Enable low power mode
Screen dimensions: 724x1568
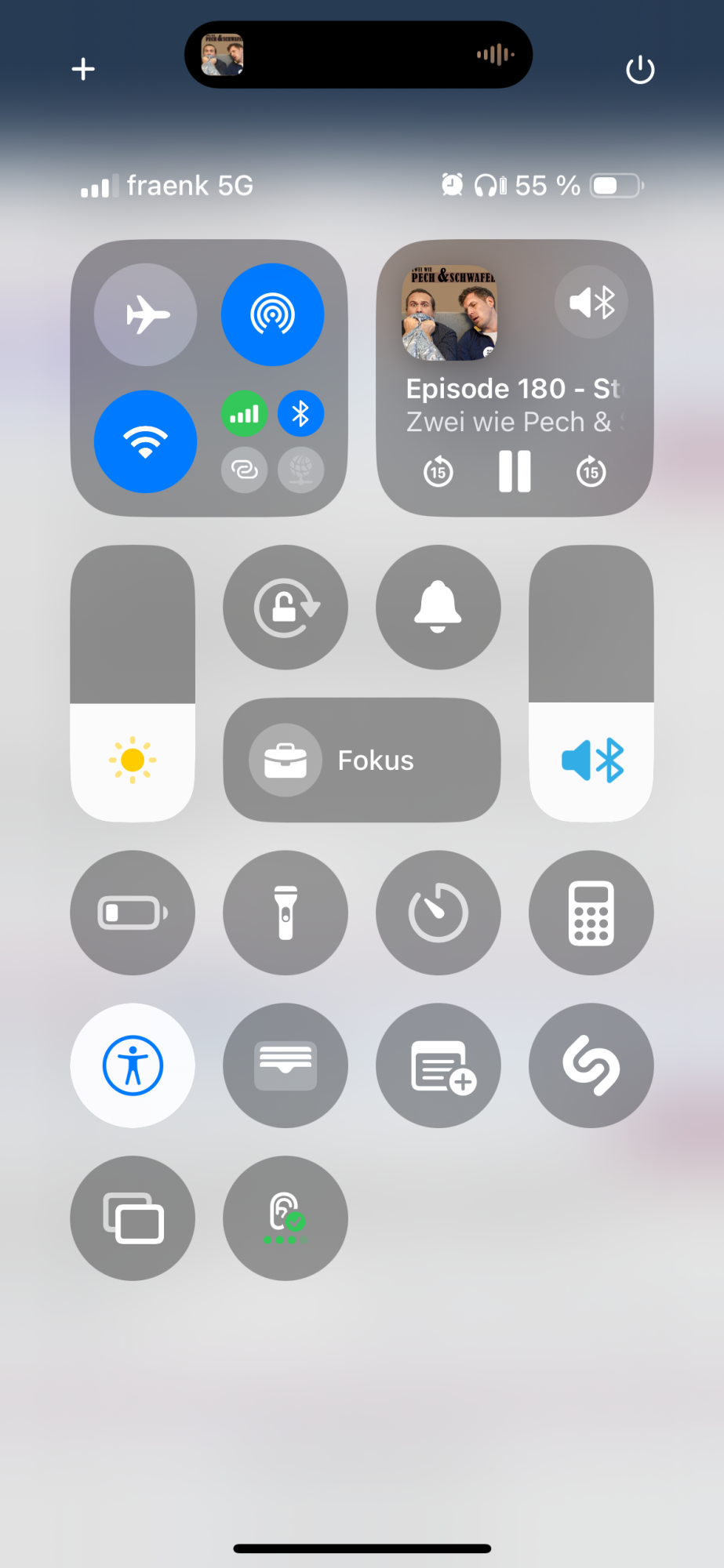pyautogui.click(x=133, y=913)
